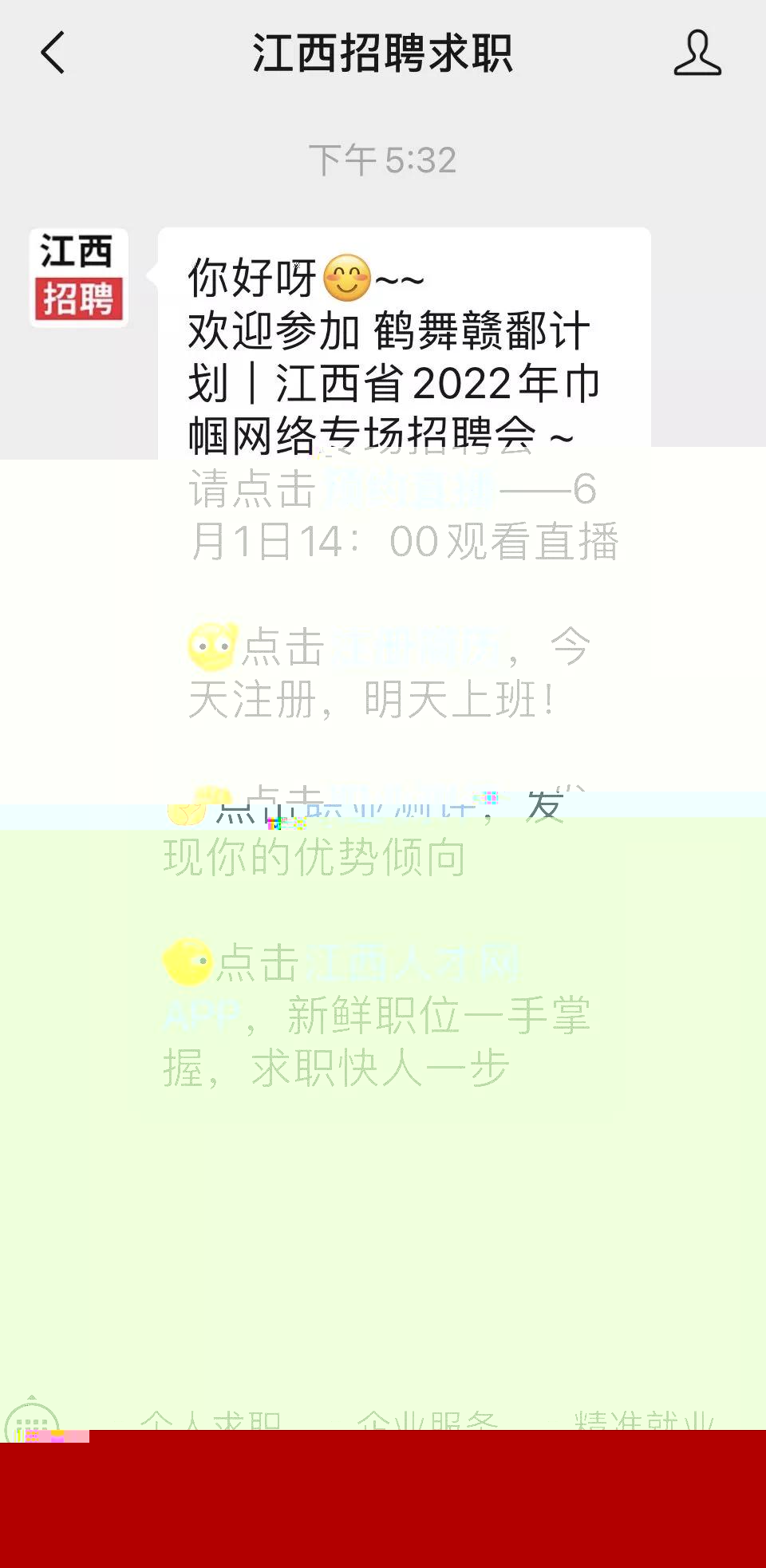The image size is (766, 1568).
Task: Open the 个人求职 menu
Action: (211, 1419)
